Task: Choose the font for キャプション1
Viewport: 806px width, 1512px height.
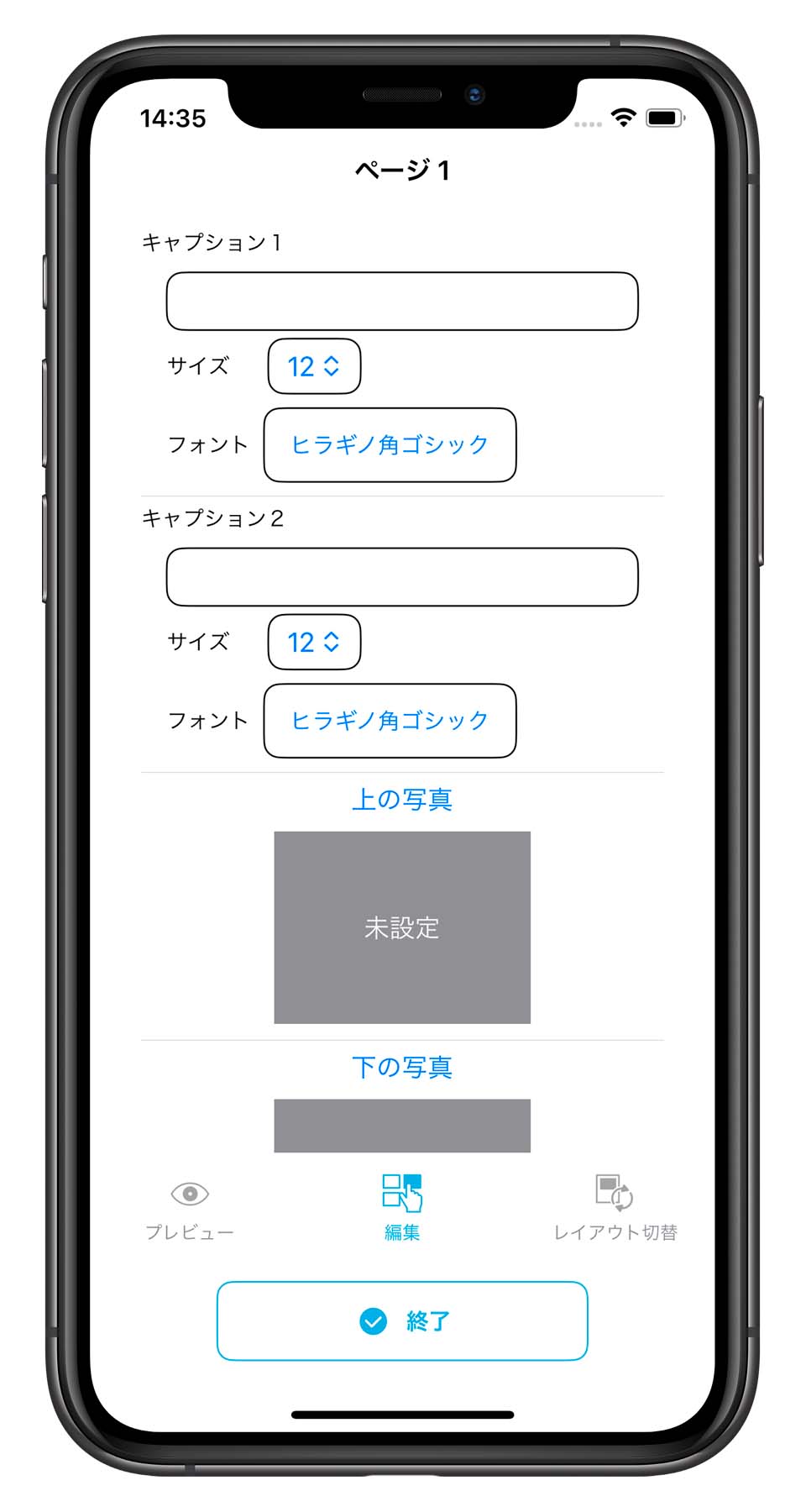Action: click(390, 444)
